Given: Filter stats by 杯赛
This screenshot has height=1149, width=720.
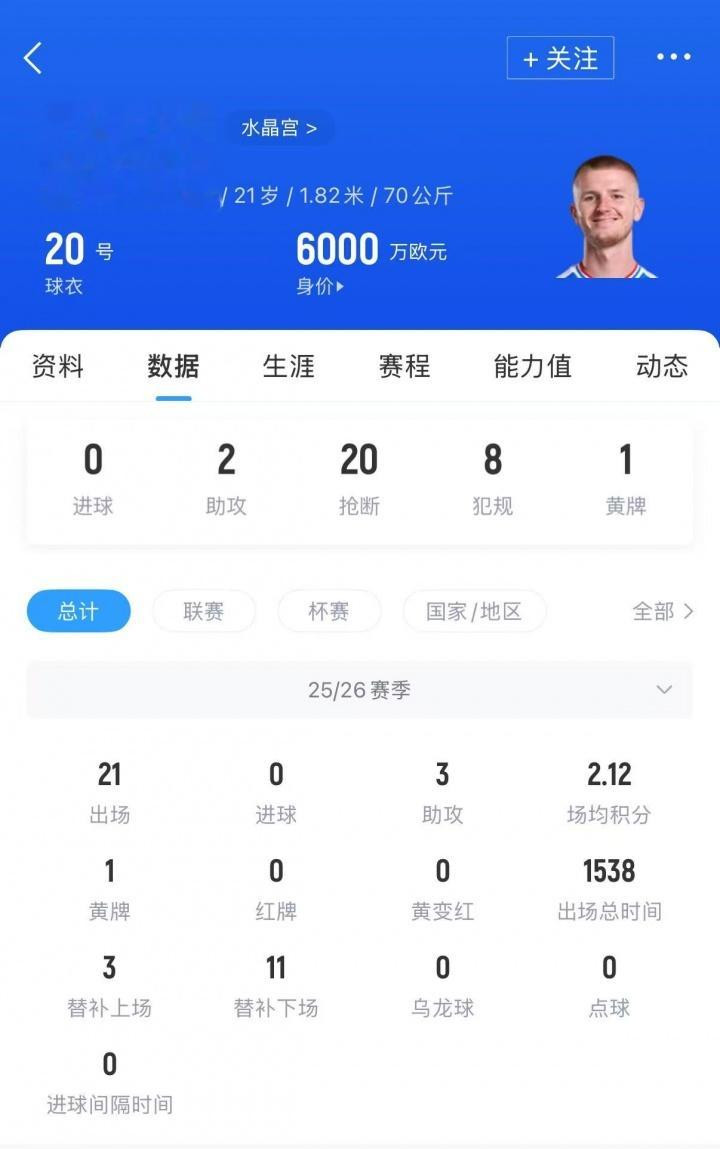Looking at the screenshot, I should (x=329, y=611).
